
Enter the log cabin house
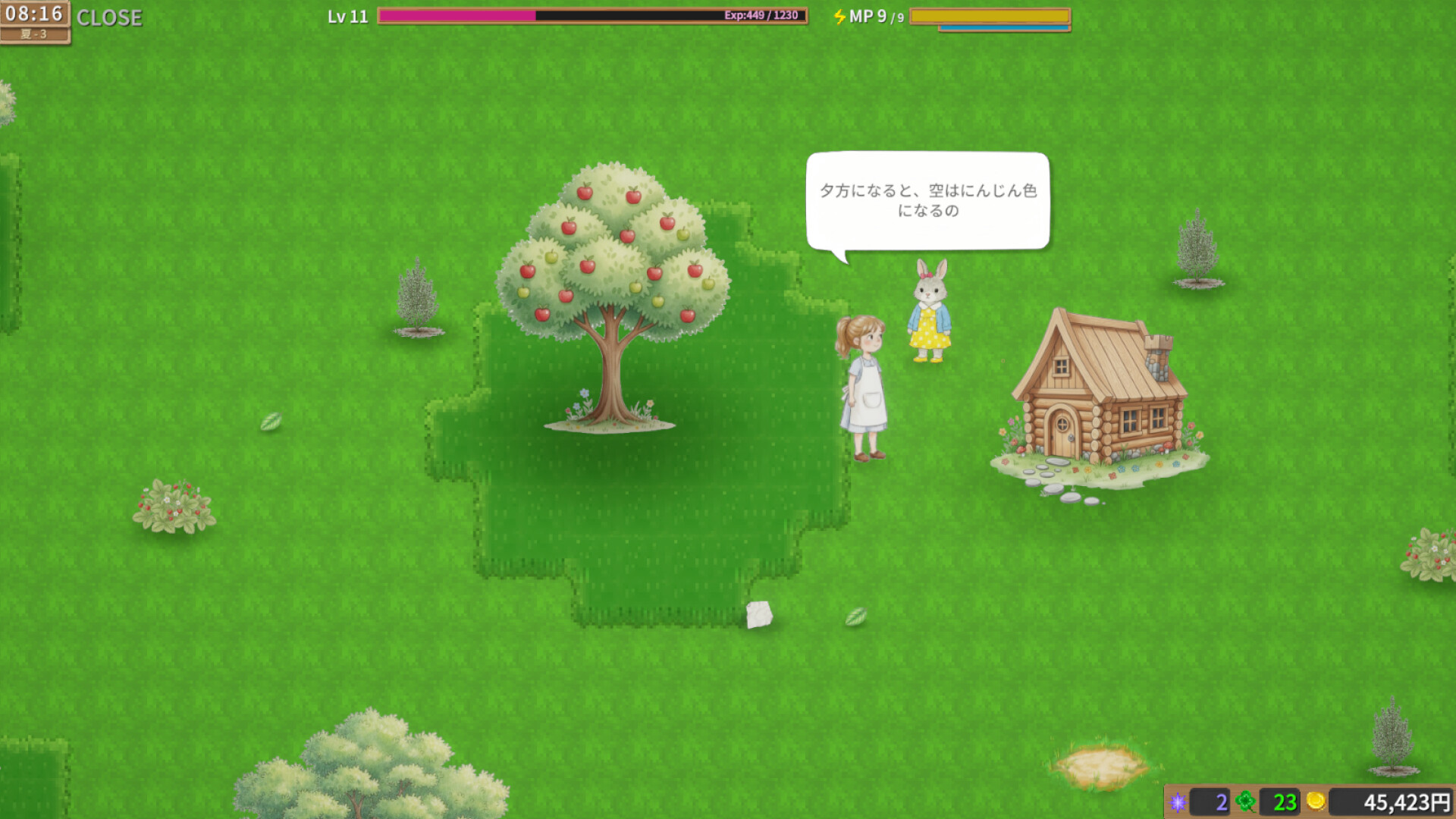click(x=1062, y=429)
